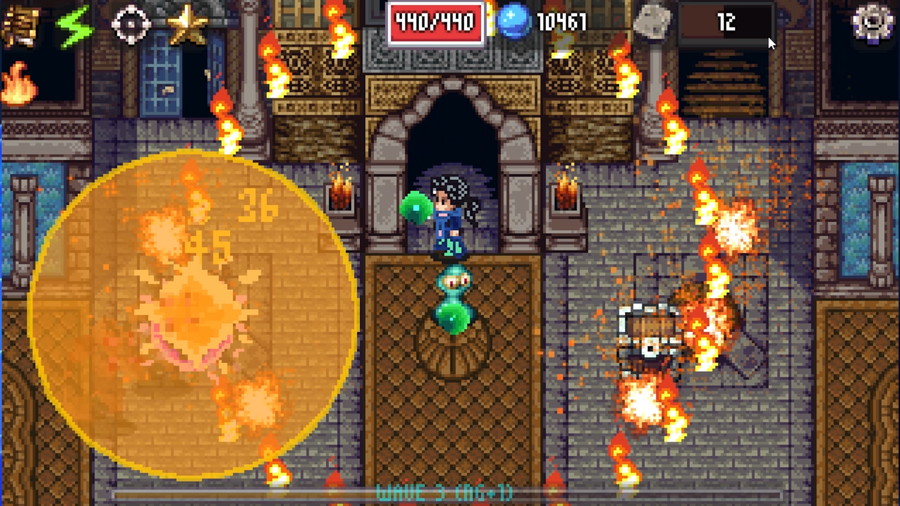Tap the gold star icon

point(187,25)
